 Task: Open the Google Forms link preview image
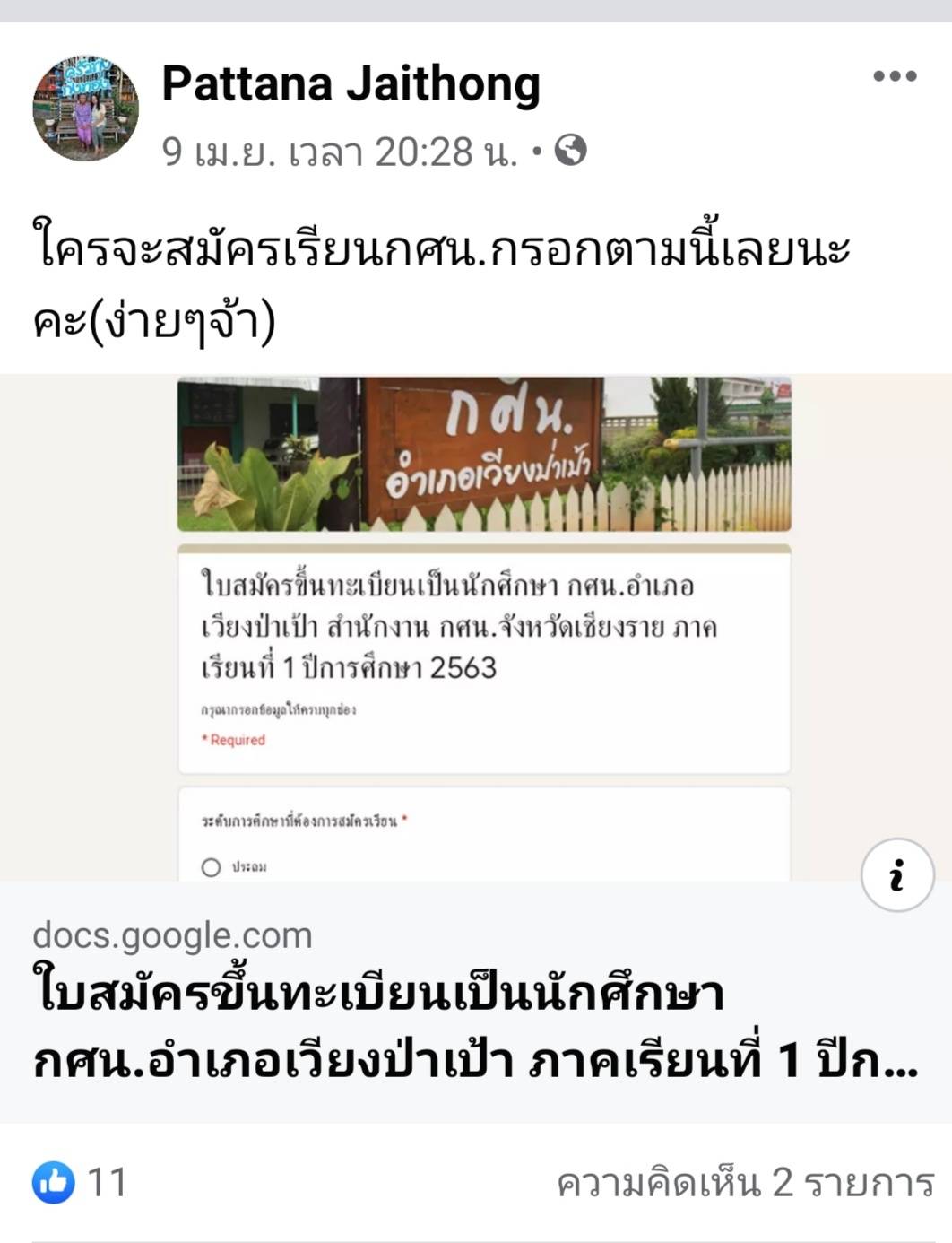(484, 628)
